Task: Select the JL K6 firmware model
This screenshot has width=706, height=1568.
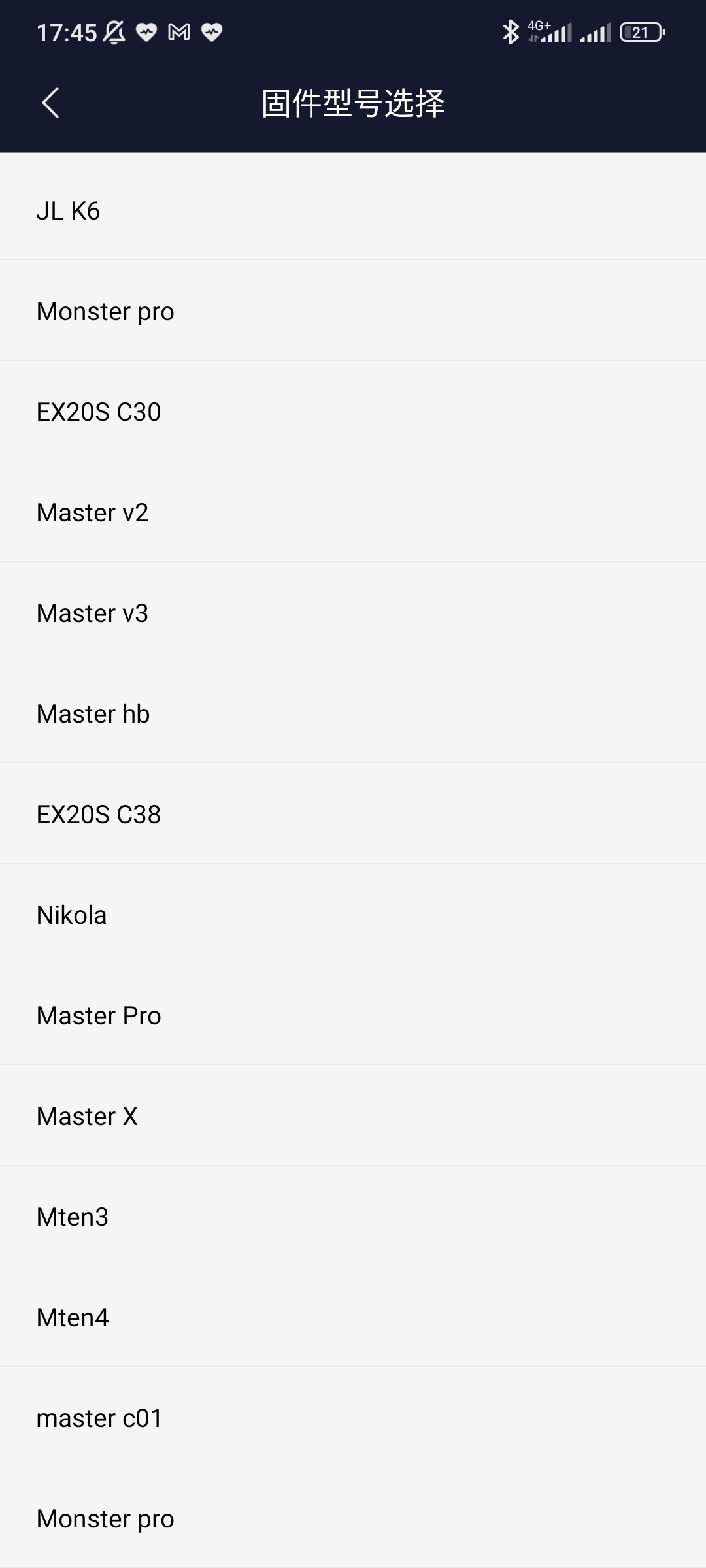Action: click(x=353, y=210)
